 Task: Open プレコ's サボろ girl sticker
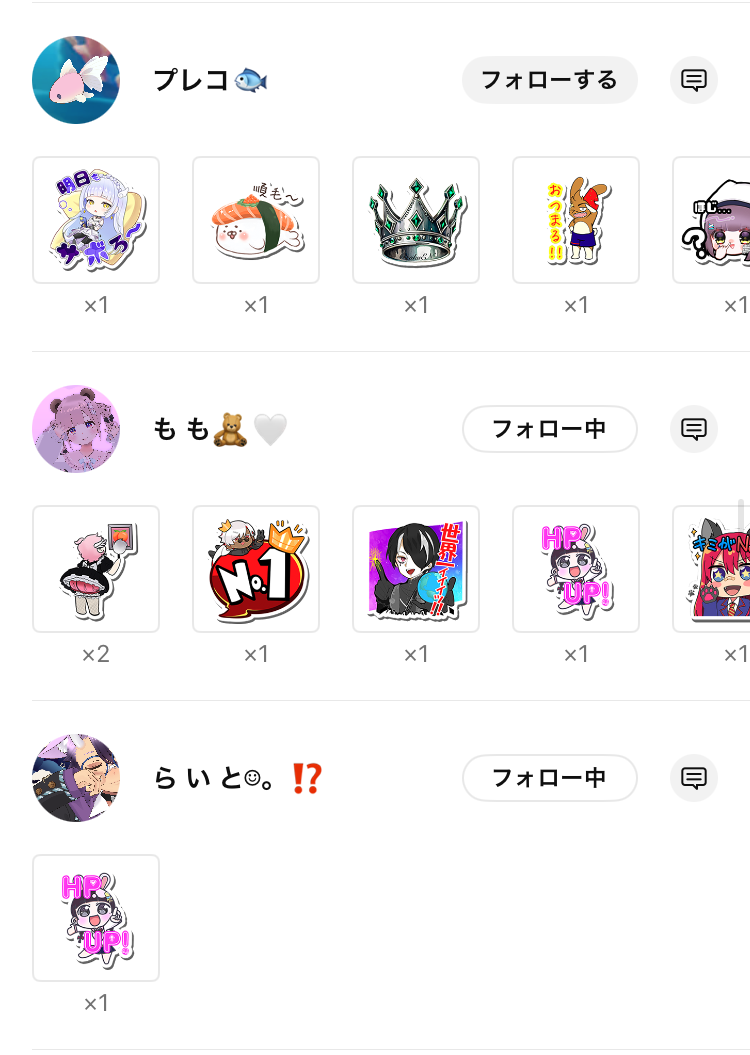(x=96, y=220)
